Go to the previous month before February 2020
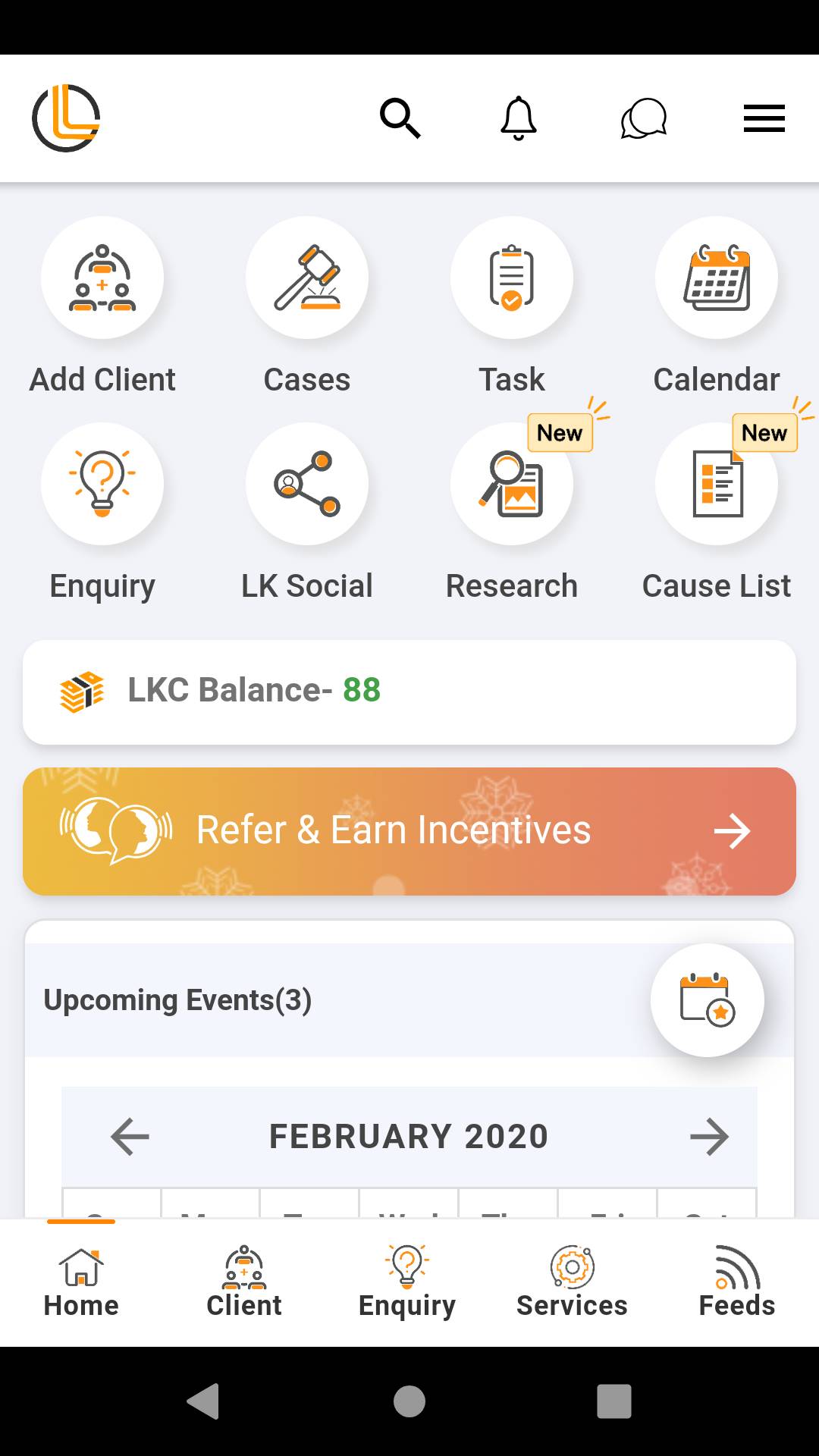 (130, 1137)
